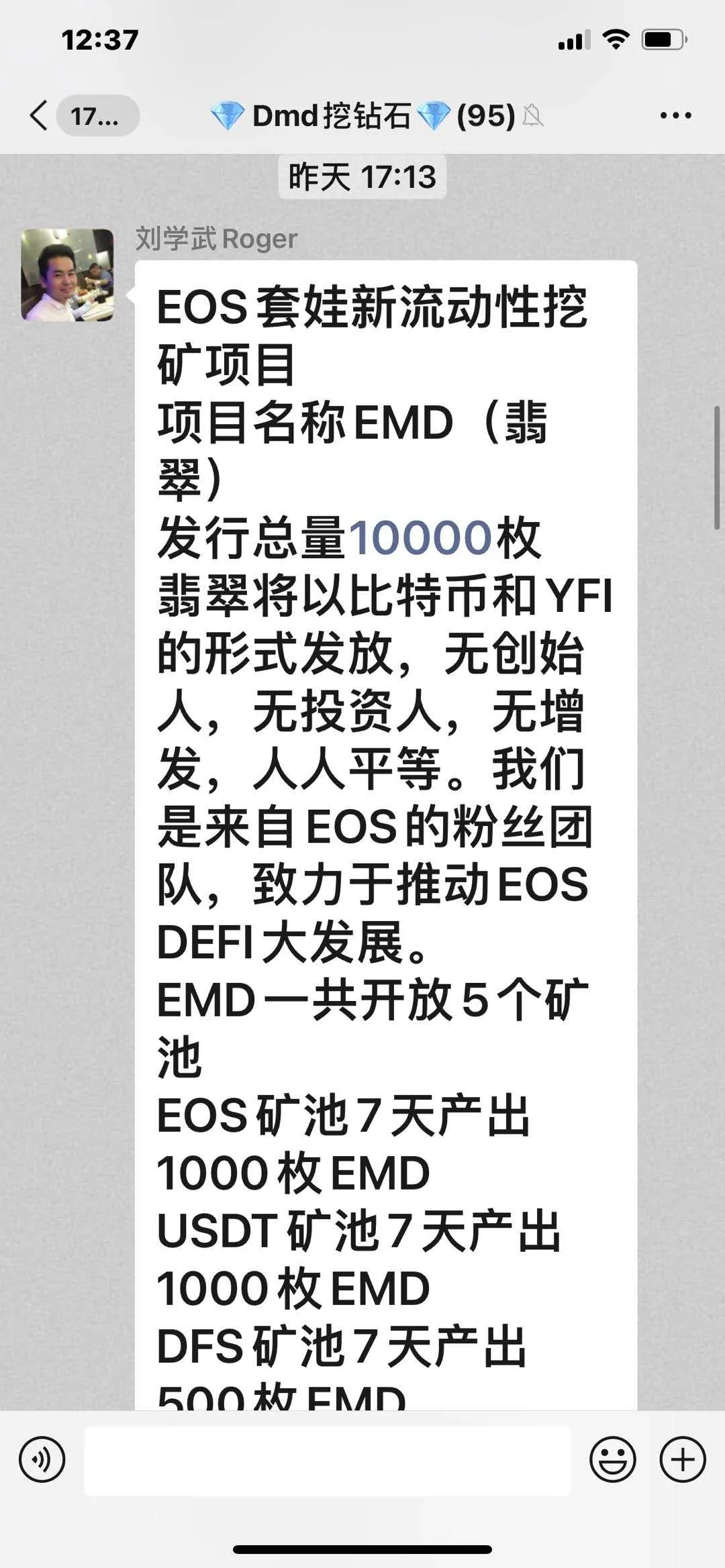Open the group chat options menu
Viewport: 725px width, 1568px height.
675,115
